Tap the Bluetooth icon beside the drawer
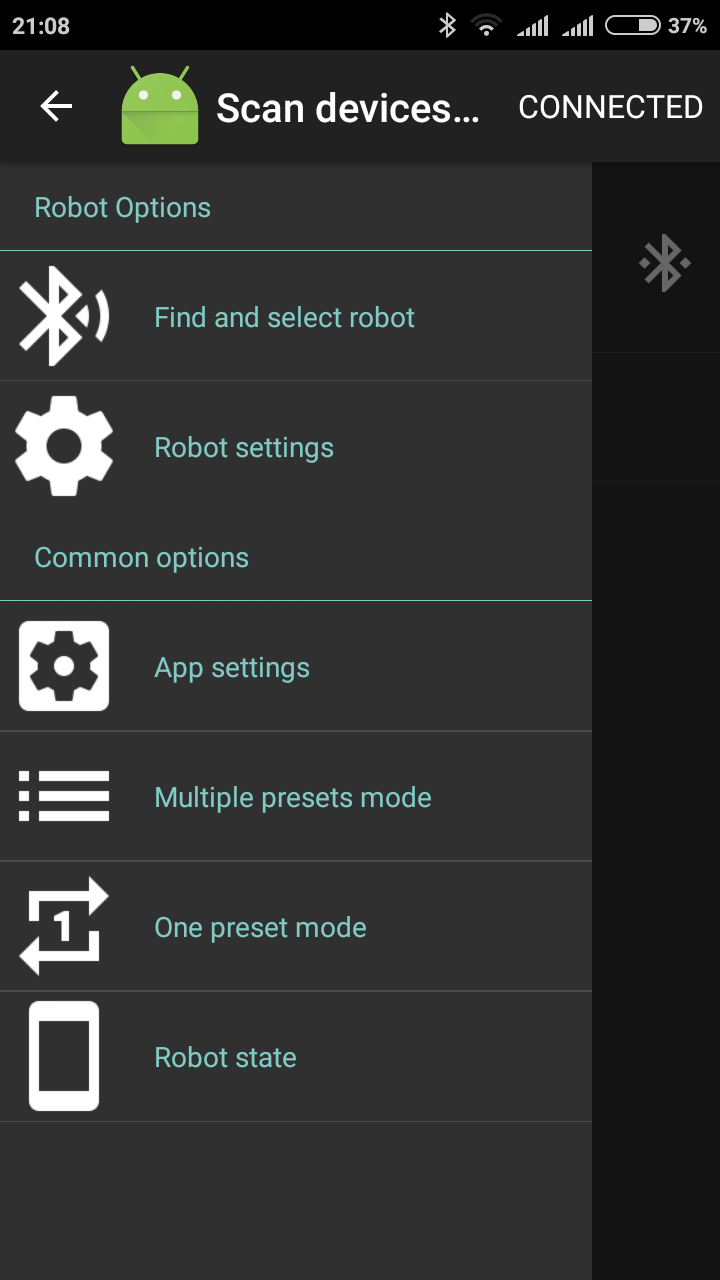 (x=664, y=264)
